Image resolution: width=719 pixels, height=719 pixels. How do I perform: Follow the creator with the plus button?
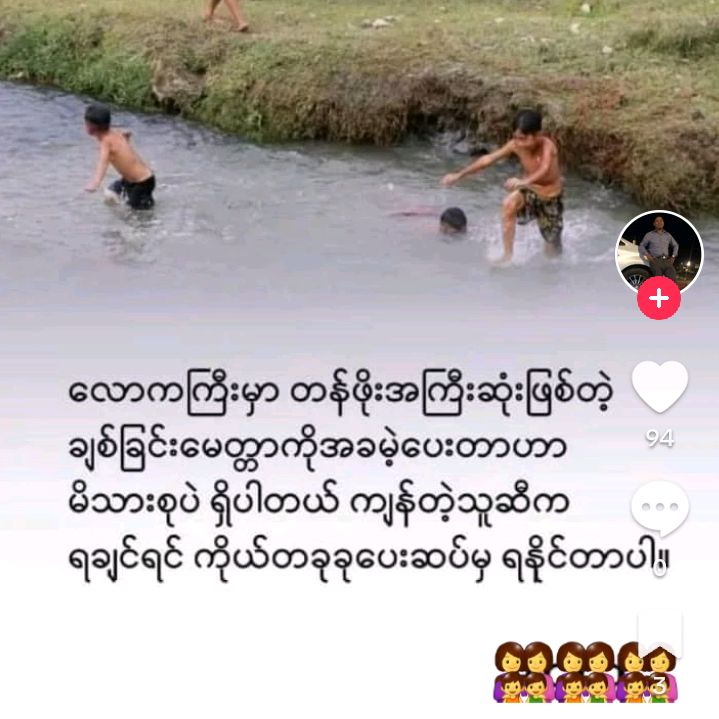click(659, 299)
